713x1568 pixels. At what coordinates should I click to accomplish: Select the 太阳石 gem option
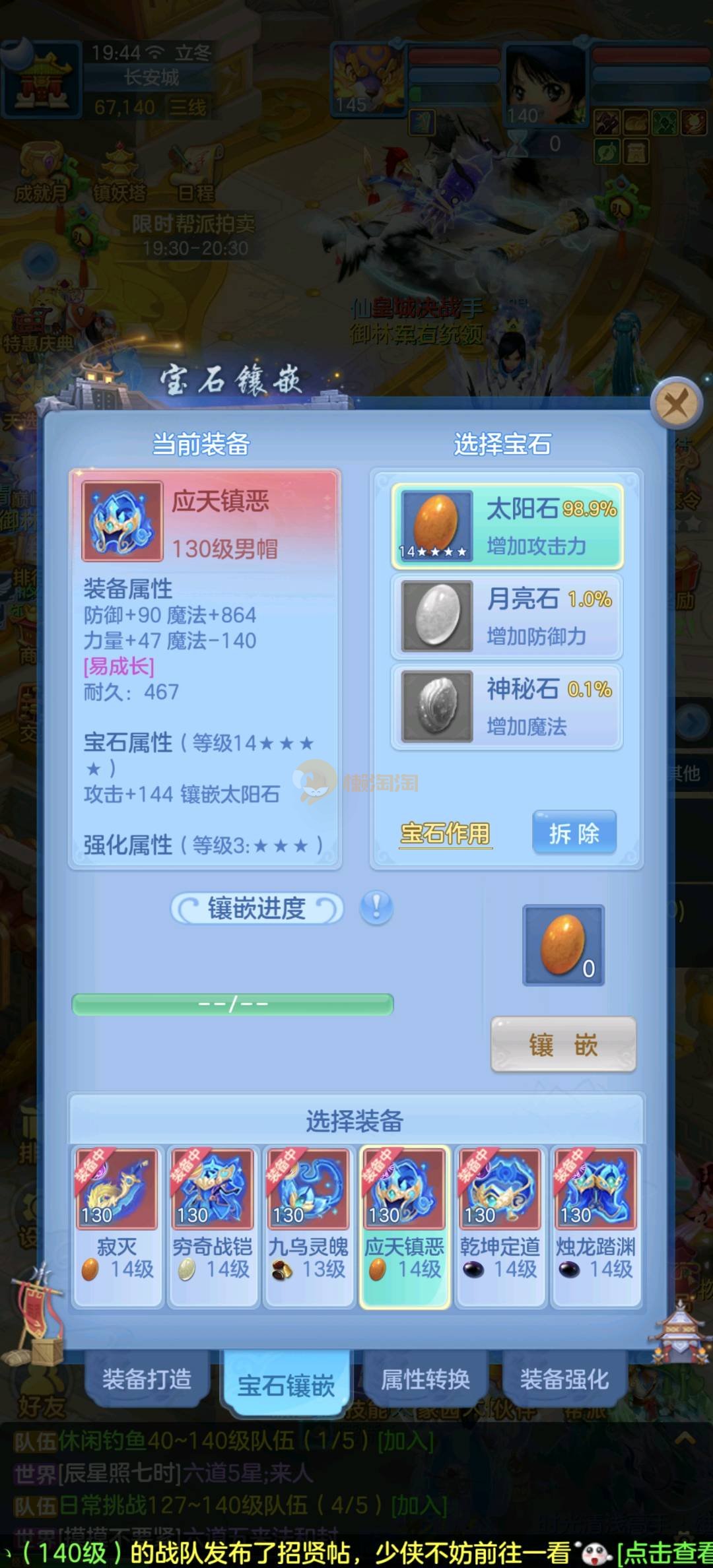(507, 526)
